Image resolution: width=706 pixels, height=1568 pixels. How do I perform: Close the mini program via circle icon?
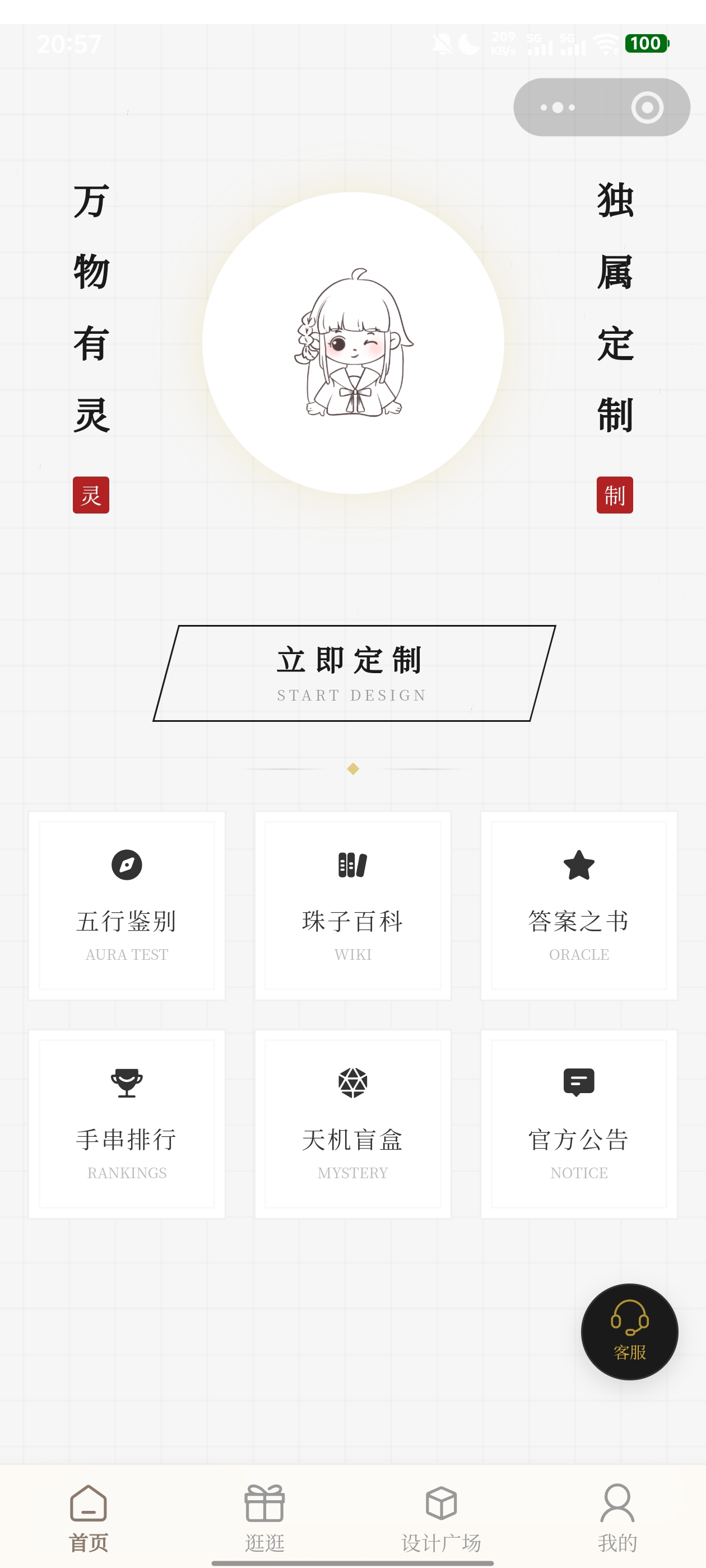tap(646, 108)
